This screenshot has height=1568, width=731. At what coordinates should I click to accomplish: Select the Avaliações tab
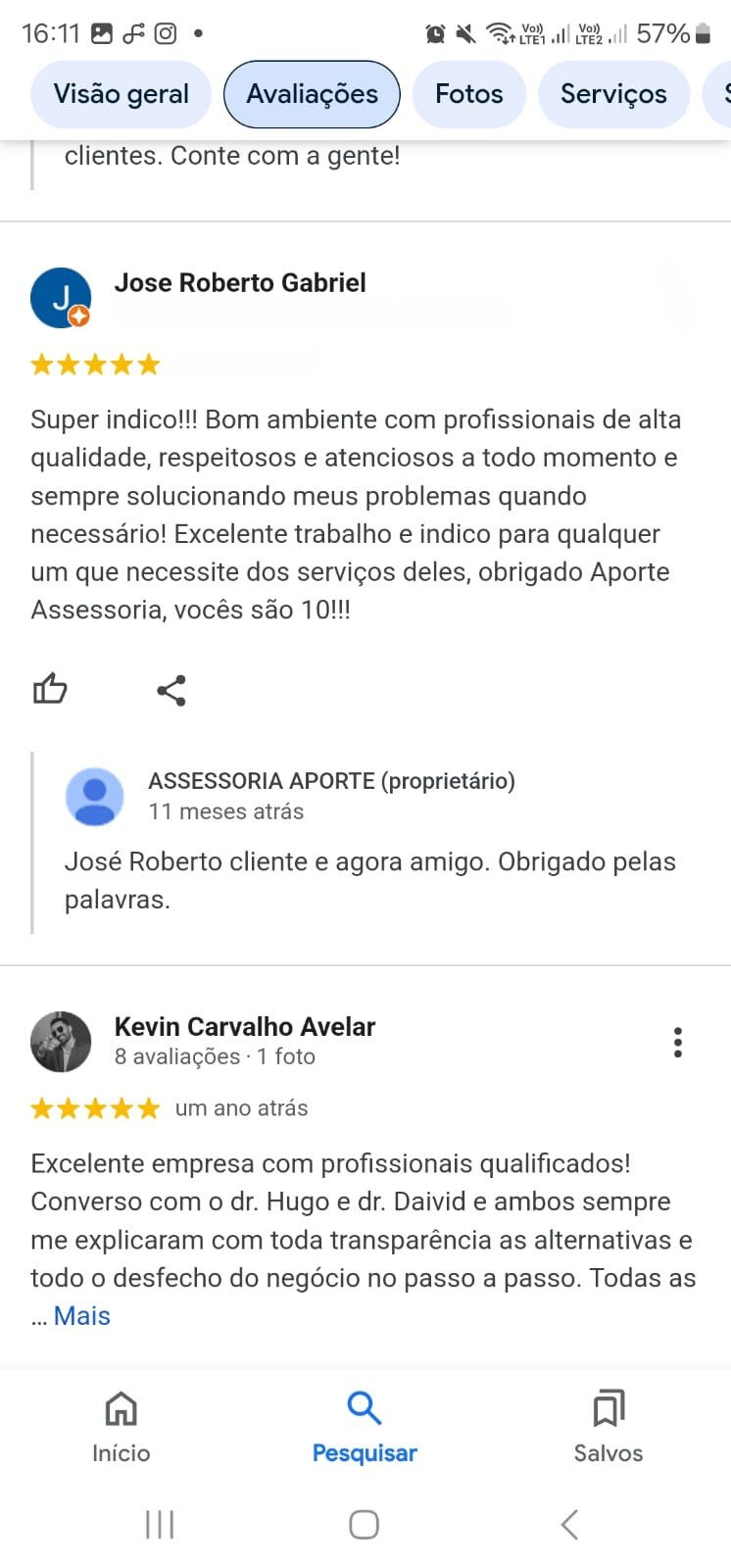coord(312,94)
